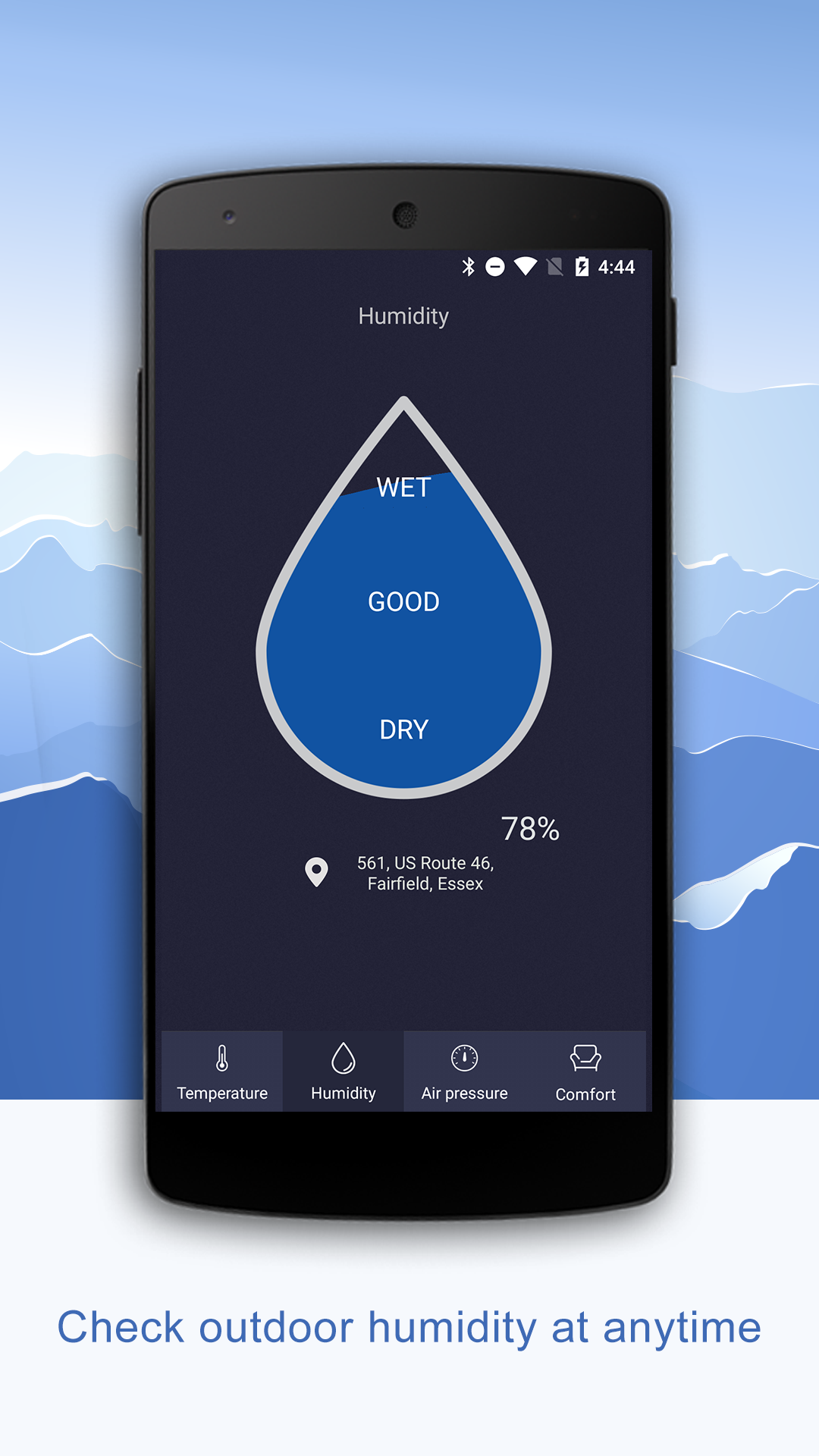819x1456 pixels.
Task: Switch to the Humidity view
Action: click(343, 1072)
